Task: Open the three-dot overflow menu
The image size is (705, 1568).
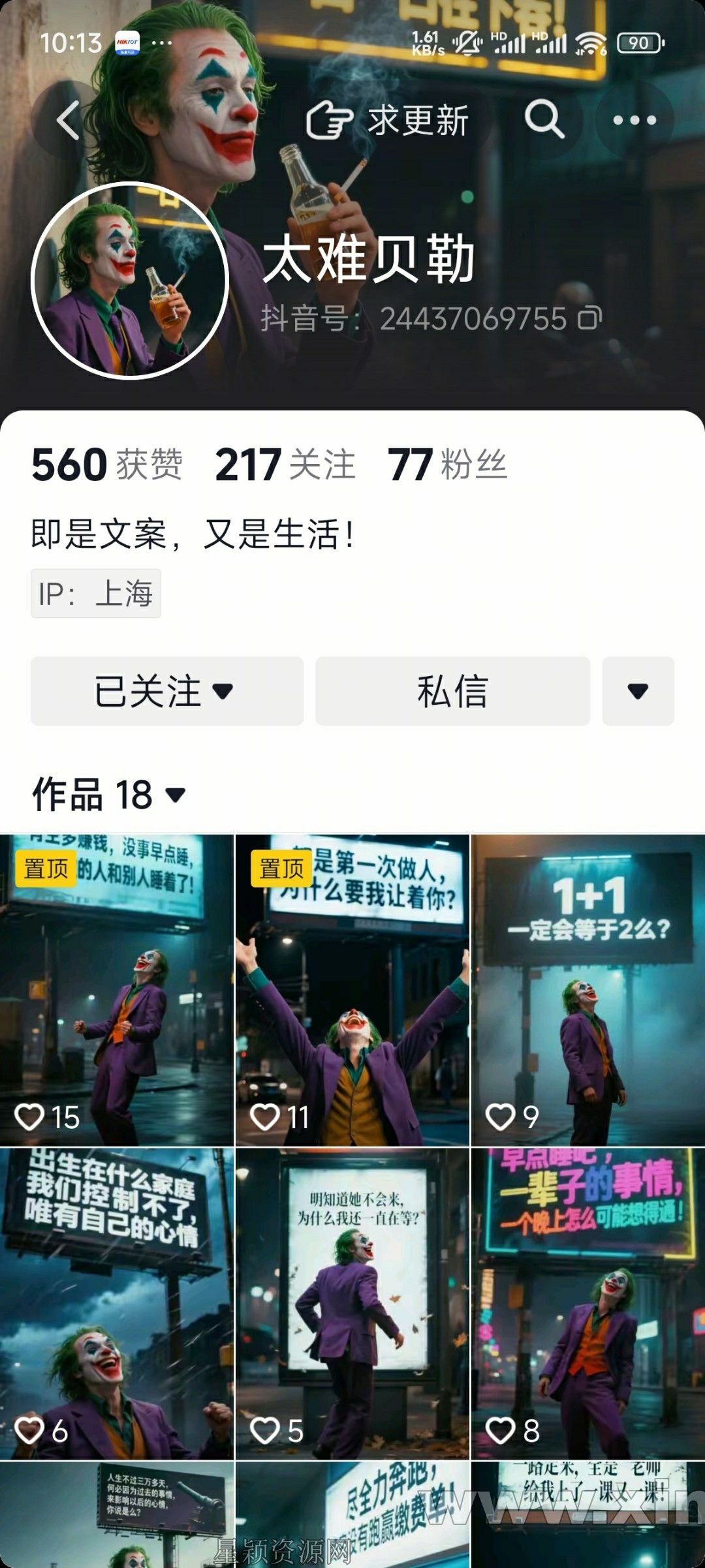Action: 634,120
